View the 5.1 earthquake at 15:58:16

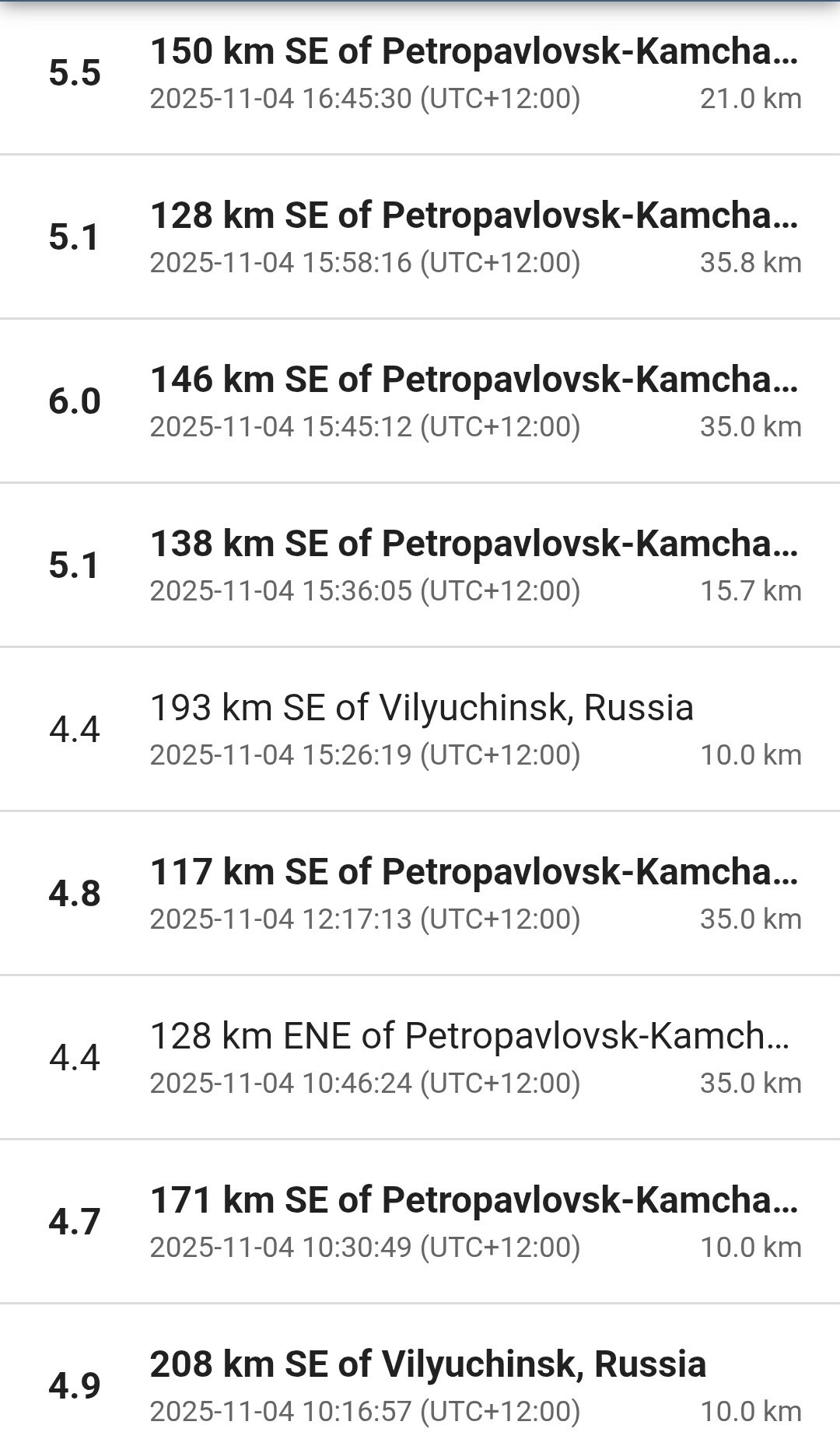(x=420, y=237)
